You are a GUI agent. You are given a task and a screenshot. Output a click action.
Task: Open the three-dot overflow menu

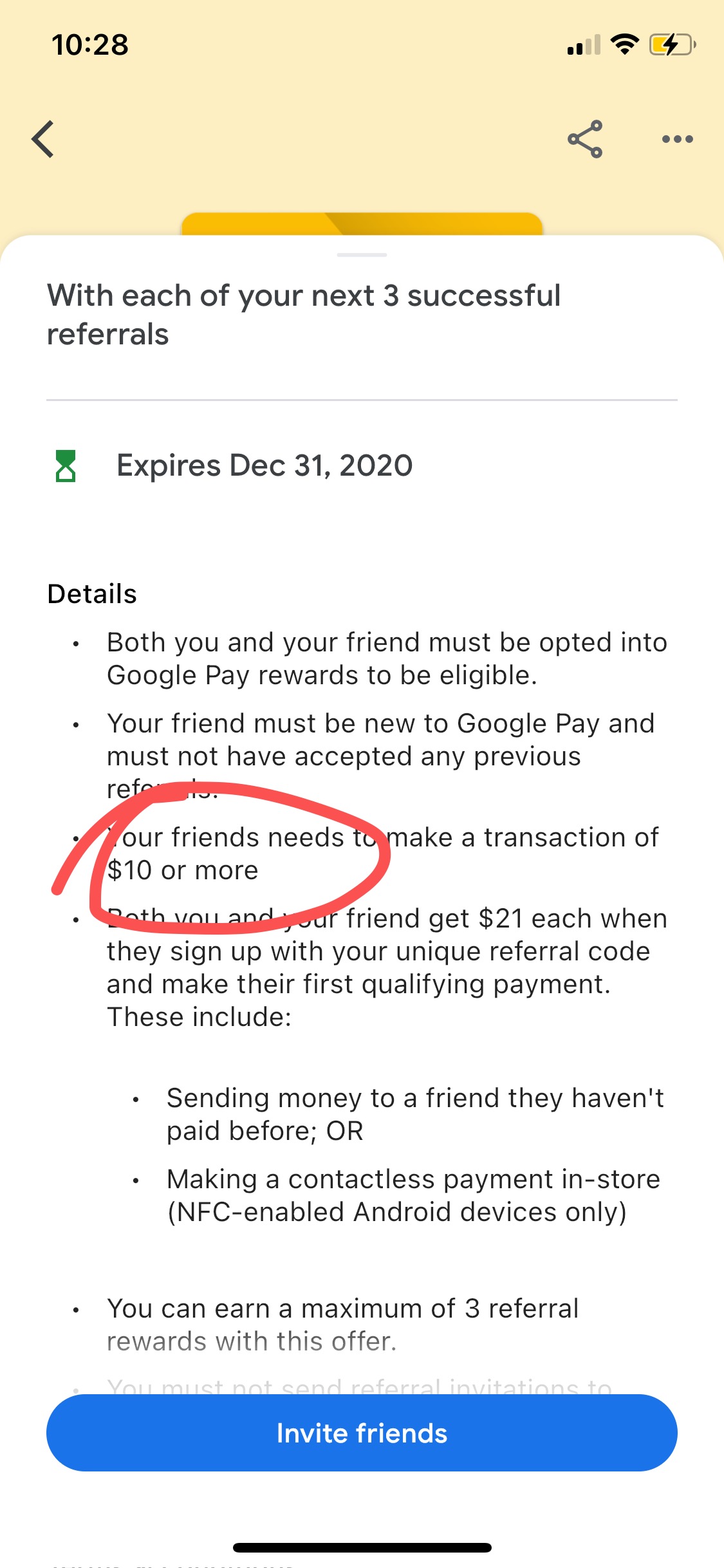[678, 139]
